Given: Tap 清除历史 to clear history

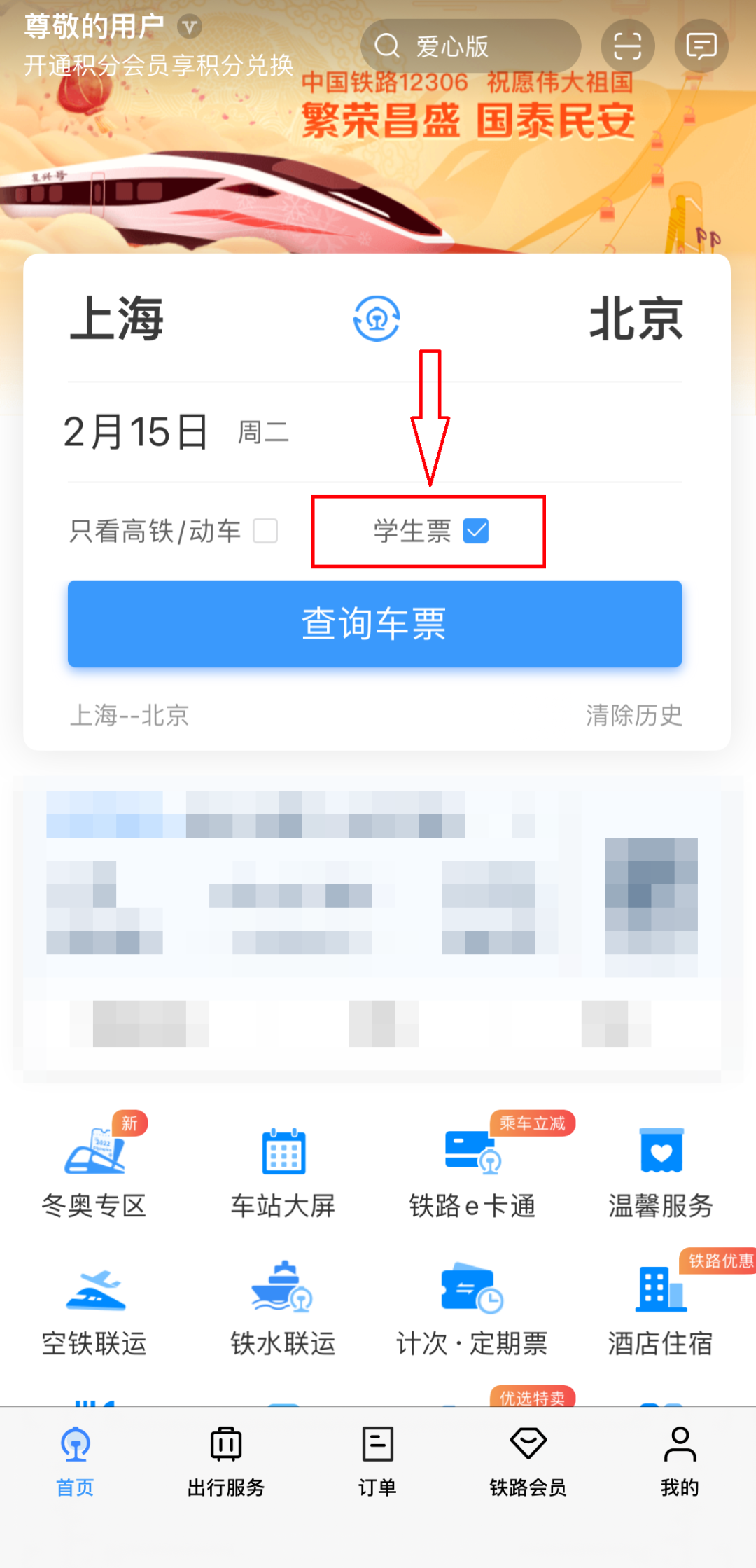Looking at the screenshot, I should tap(633, 715).
